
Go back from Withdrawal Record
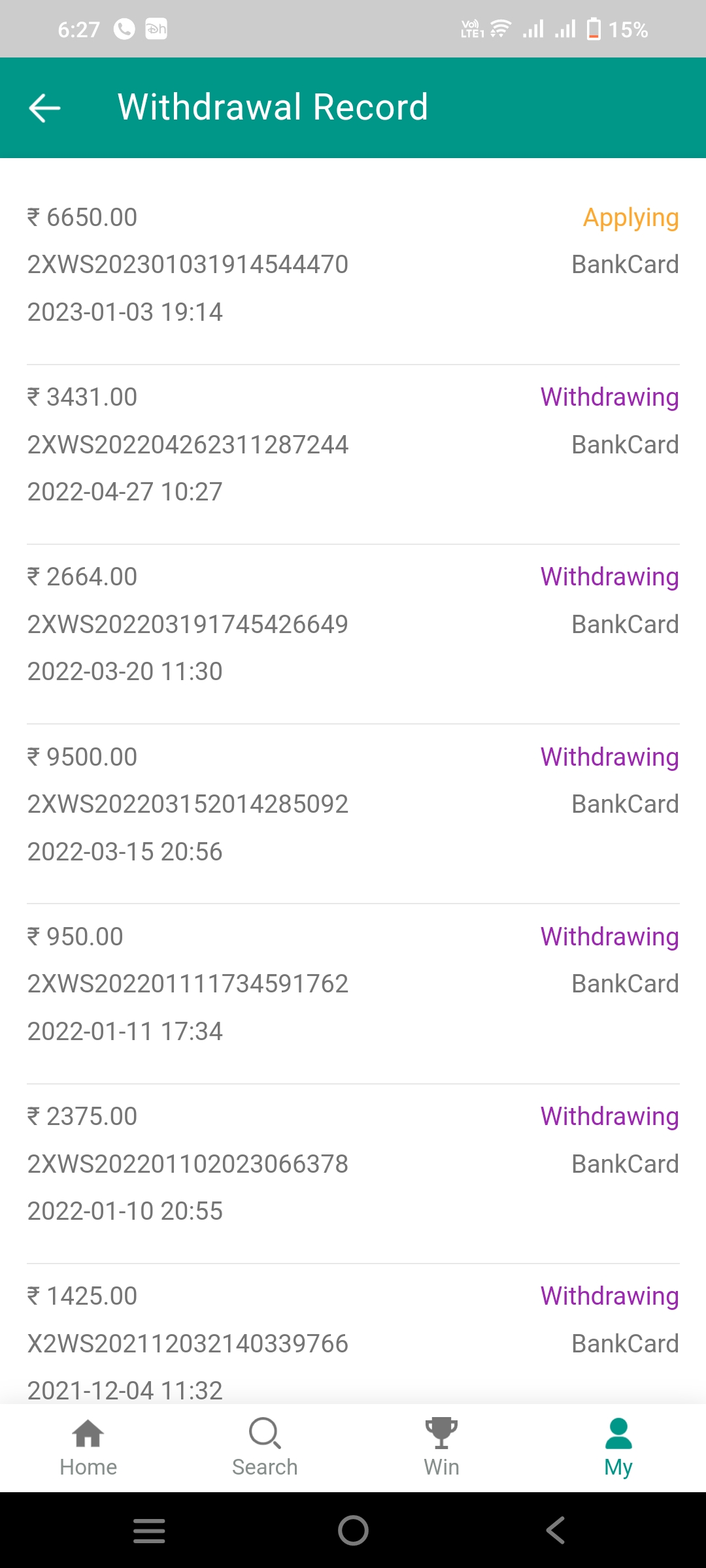44,108
